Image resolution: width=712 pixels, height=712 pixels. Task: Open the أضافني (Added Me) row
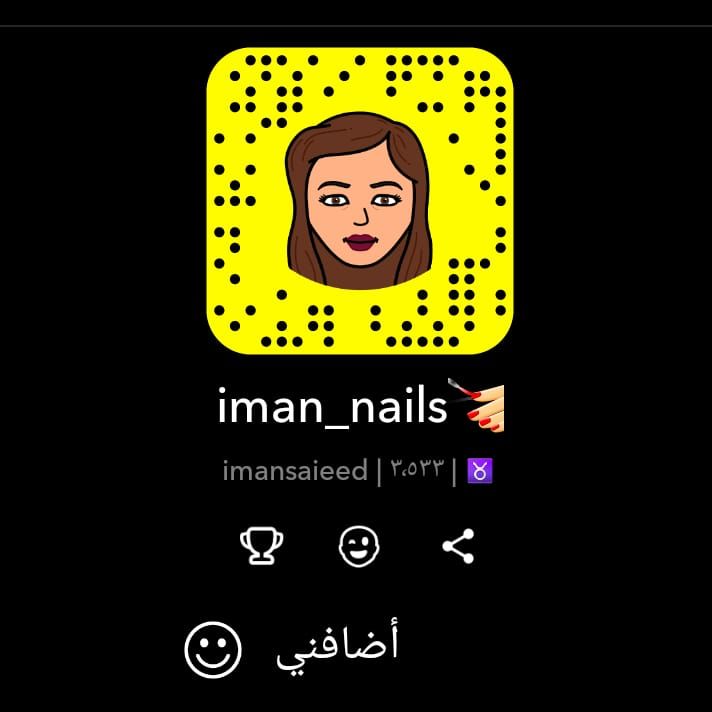[336, 648]
